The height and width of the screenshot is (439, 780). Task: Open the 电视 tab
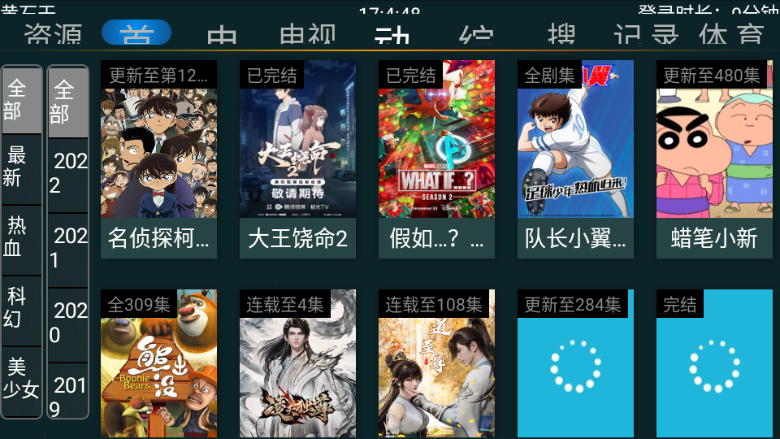pyautogui.click(x=307, y=36)
